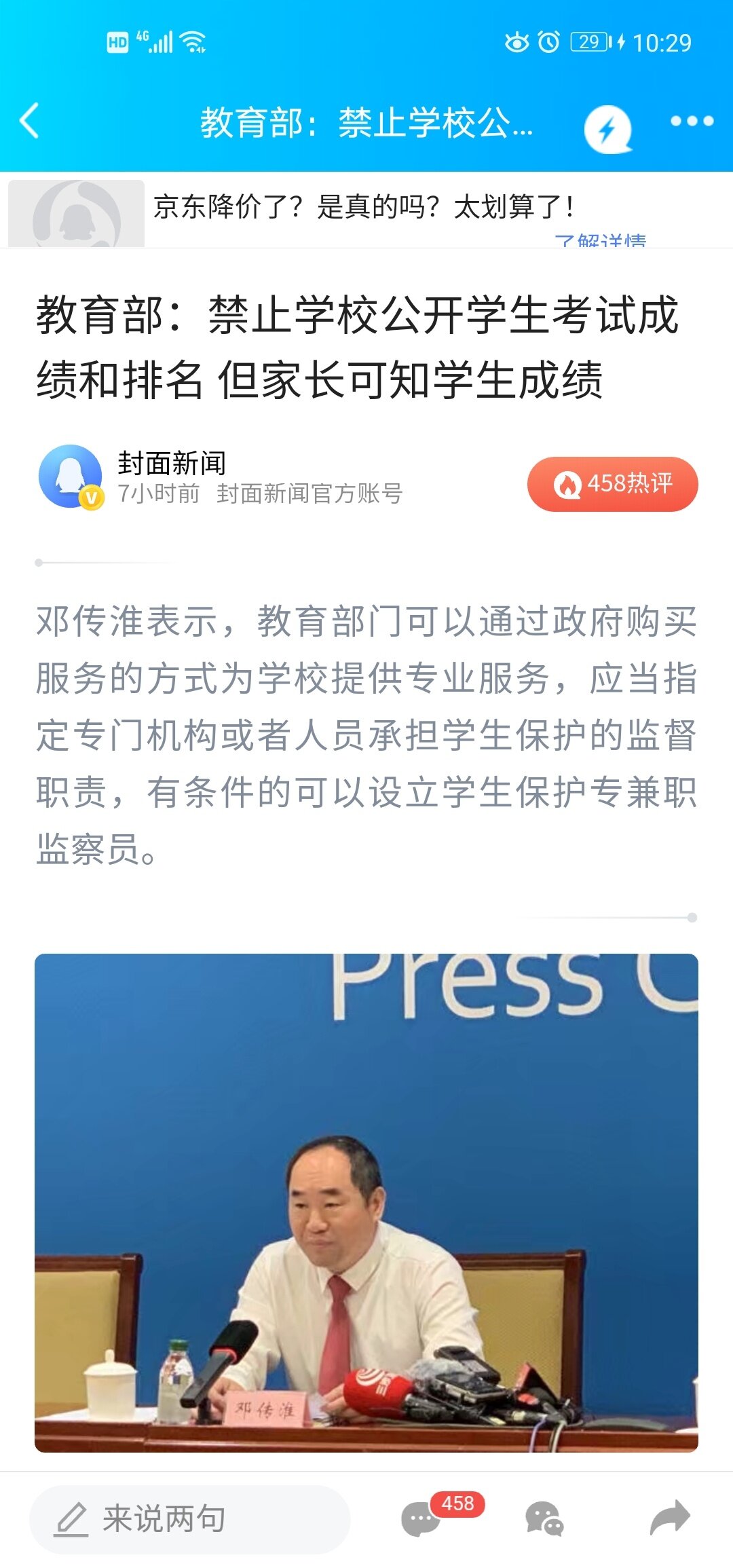
Task: Open comments bubble with 458 badge
Action: pyautogui.click(x=422, y=1519)
